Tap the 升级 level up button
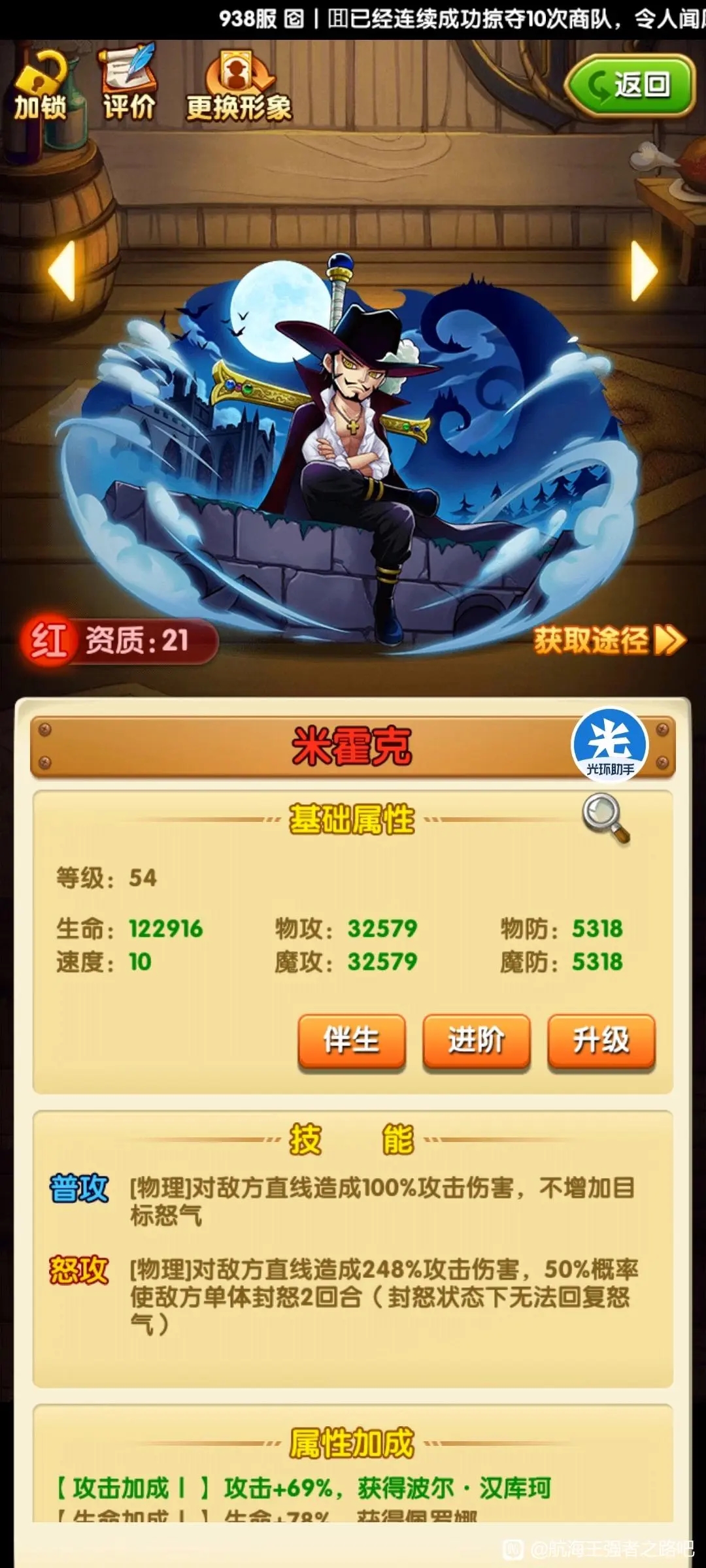706x1568 pixels. [601, 1041]
